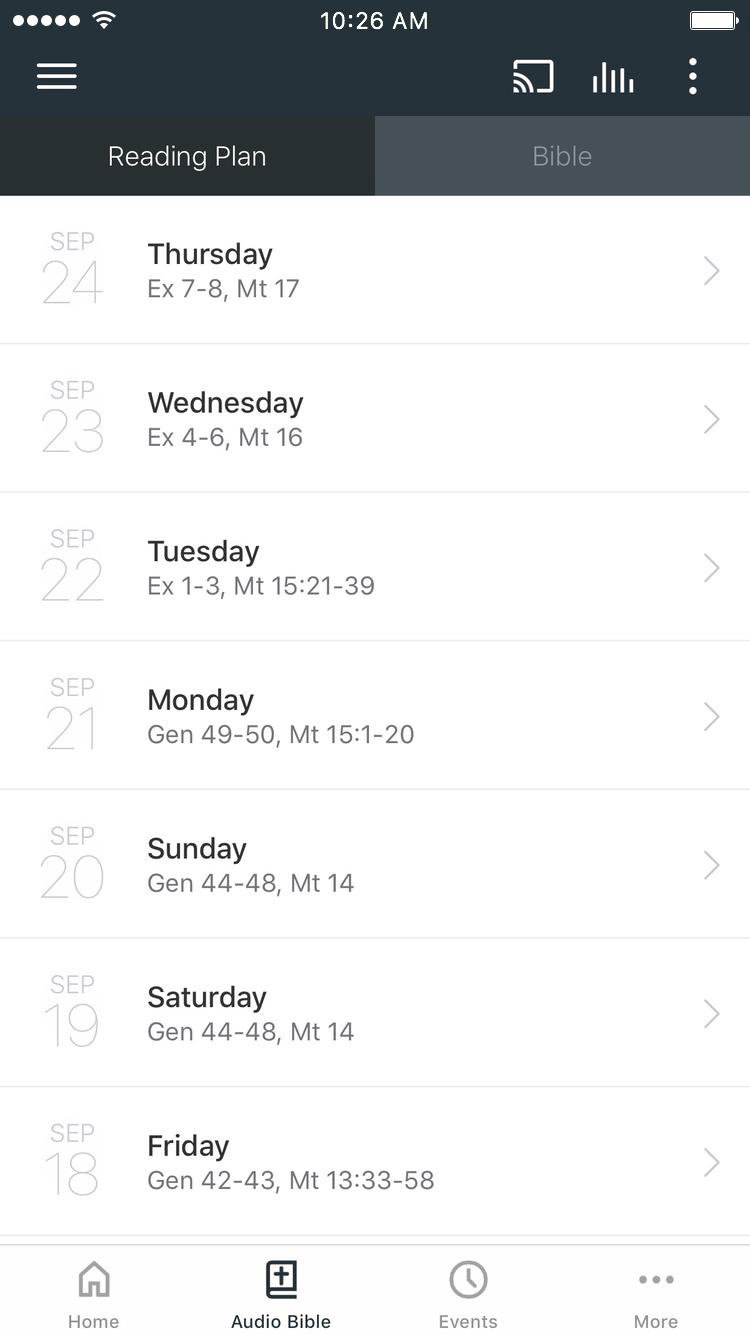
Task: Select the Reading Plan tab
Action: [187, 156]
